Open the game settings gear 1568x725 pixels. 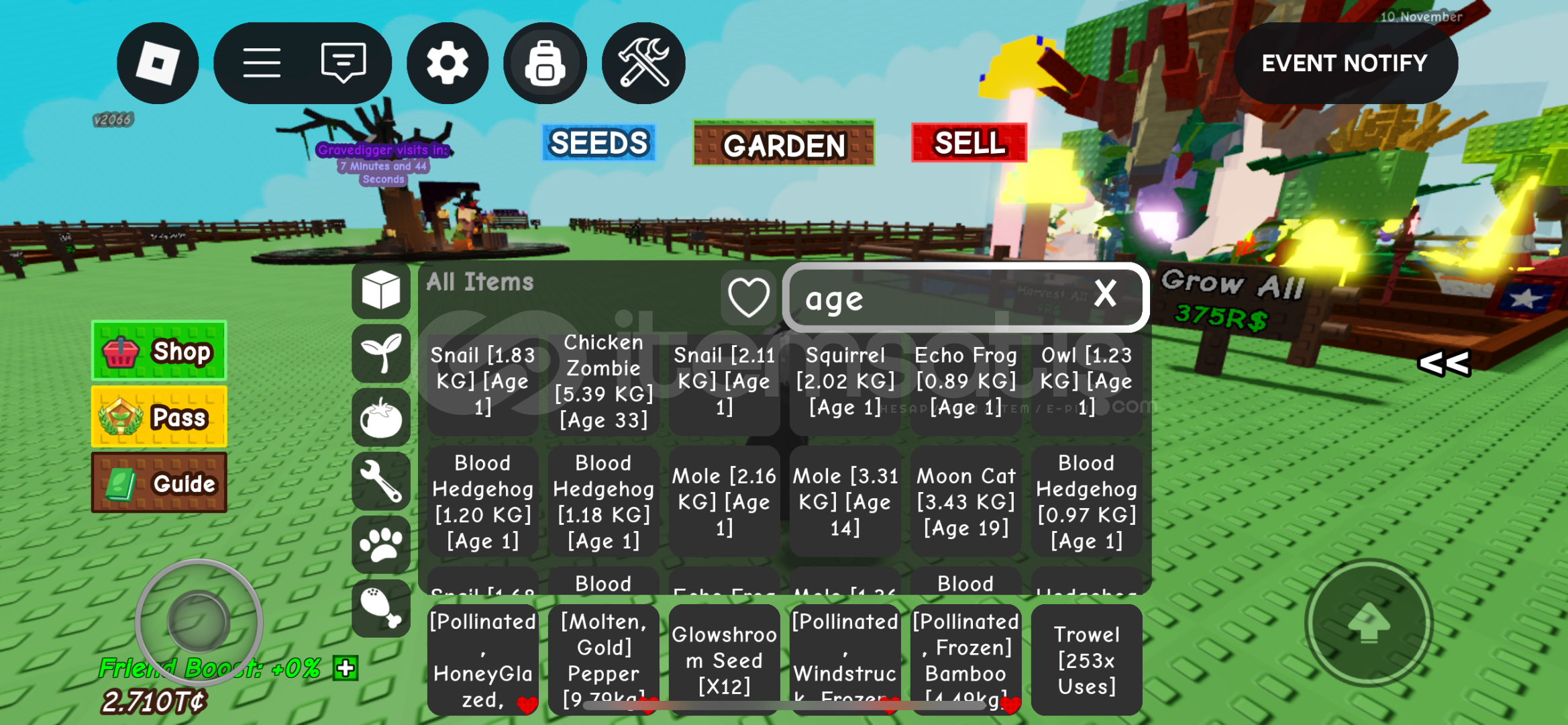click(x=448, y=63)
